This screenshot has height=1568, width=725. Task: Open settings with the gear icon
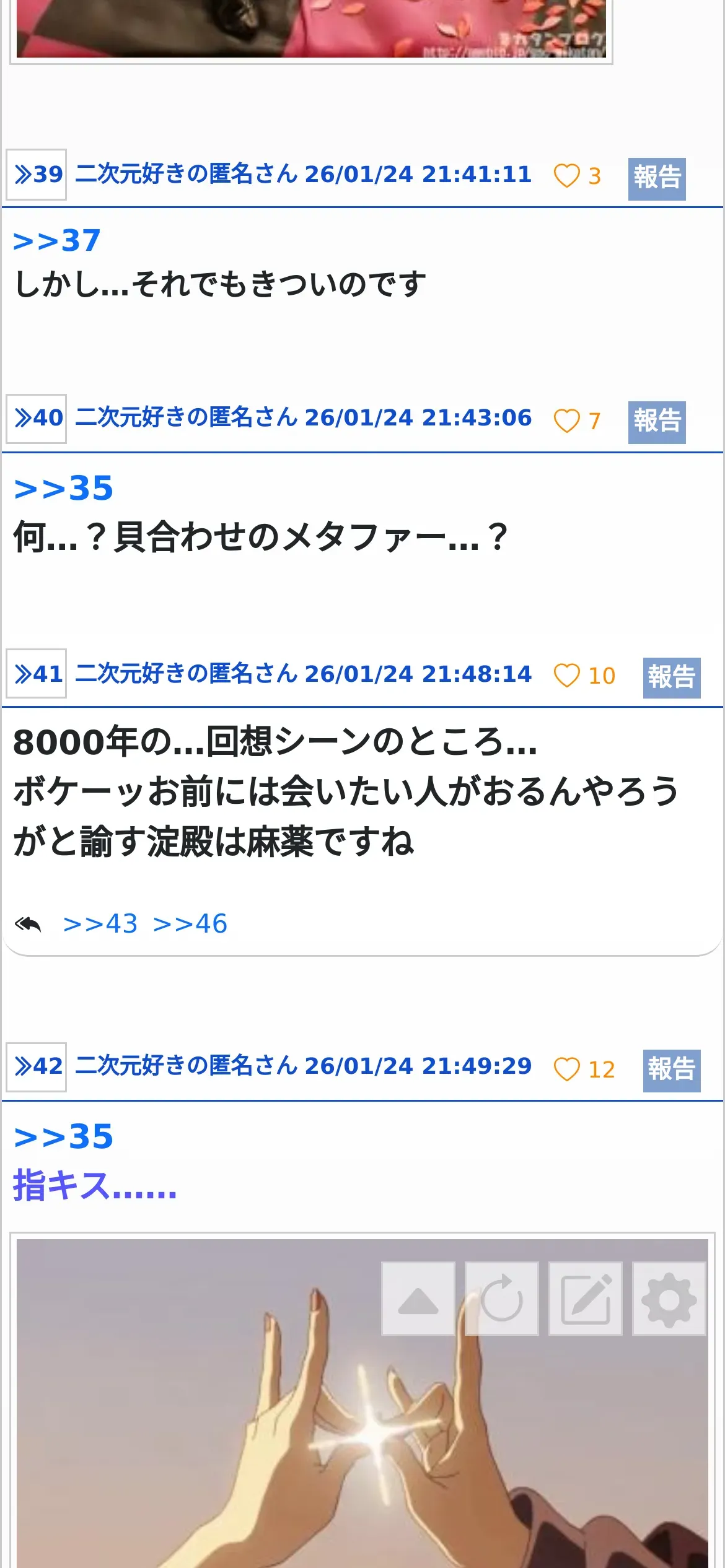[x=669, y=1299]
